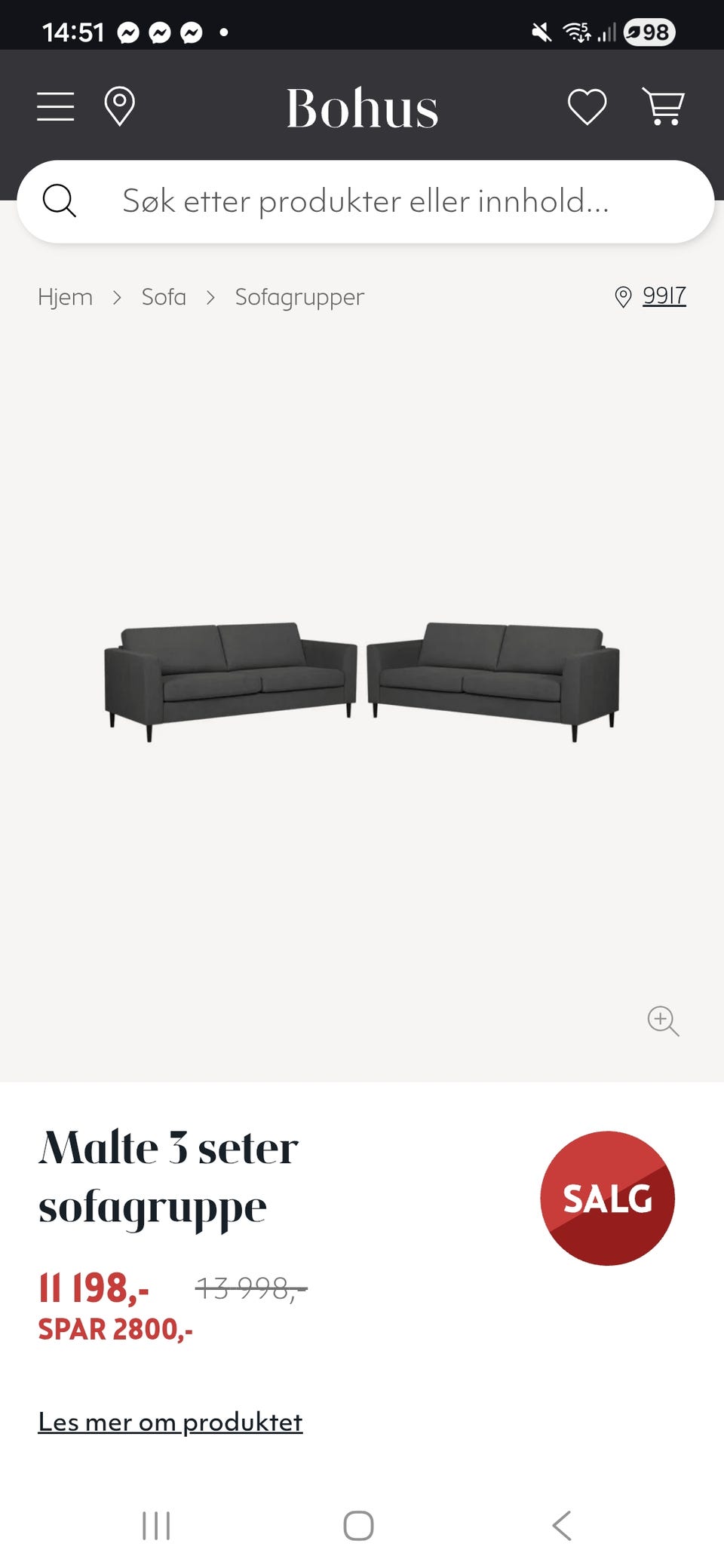
Task: Go to Bohus home via logo
Action: pyautogui.click(x=362, y=108)
